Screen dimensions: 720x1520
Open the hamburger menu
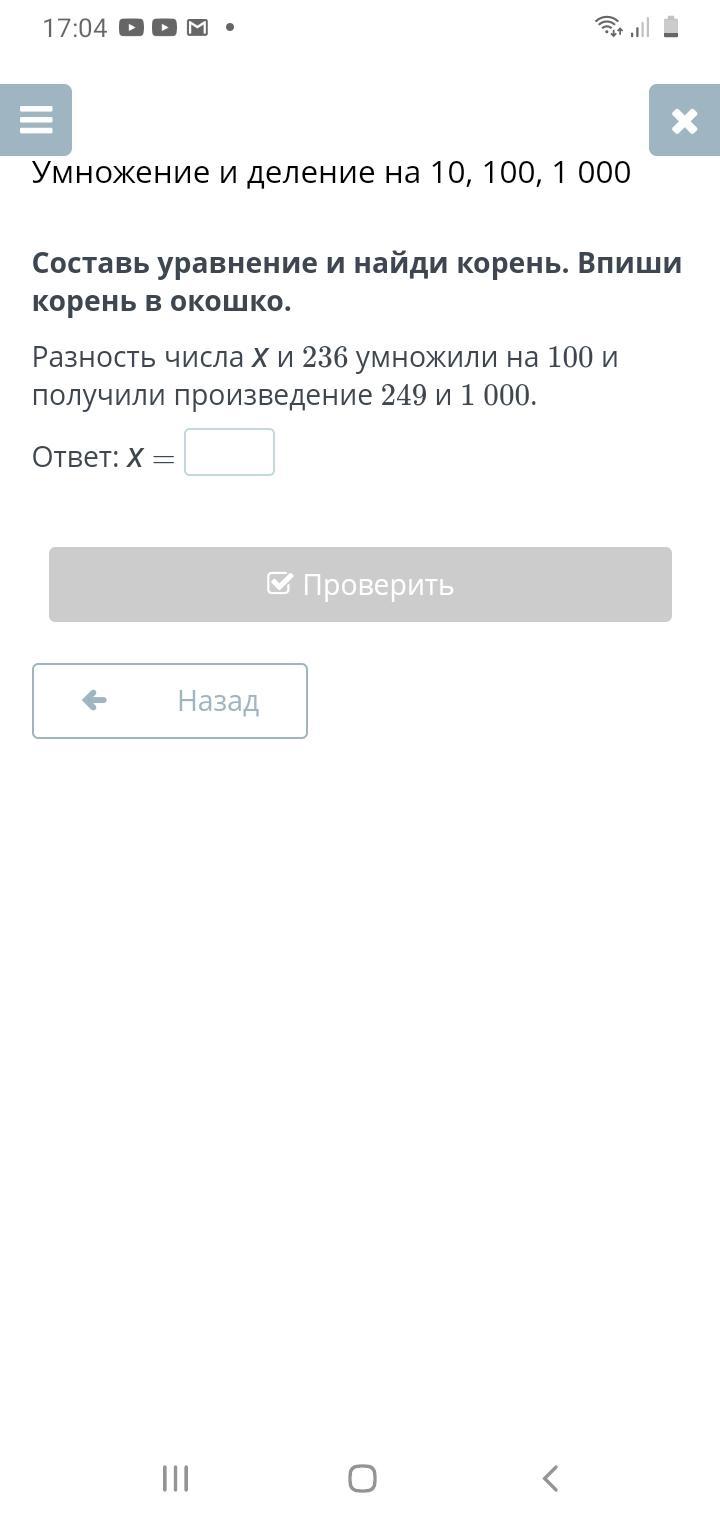pos(36,120)
